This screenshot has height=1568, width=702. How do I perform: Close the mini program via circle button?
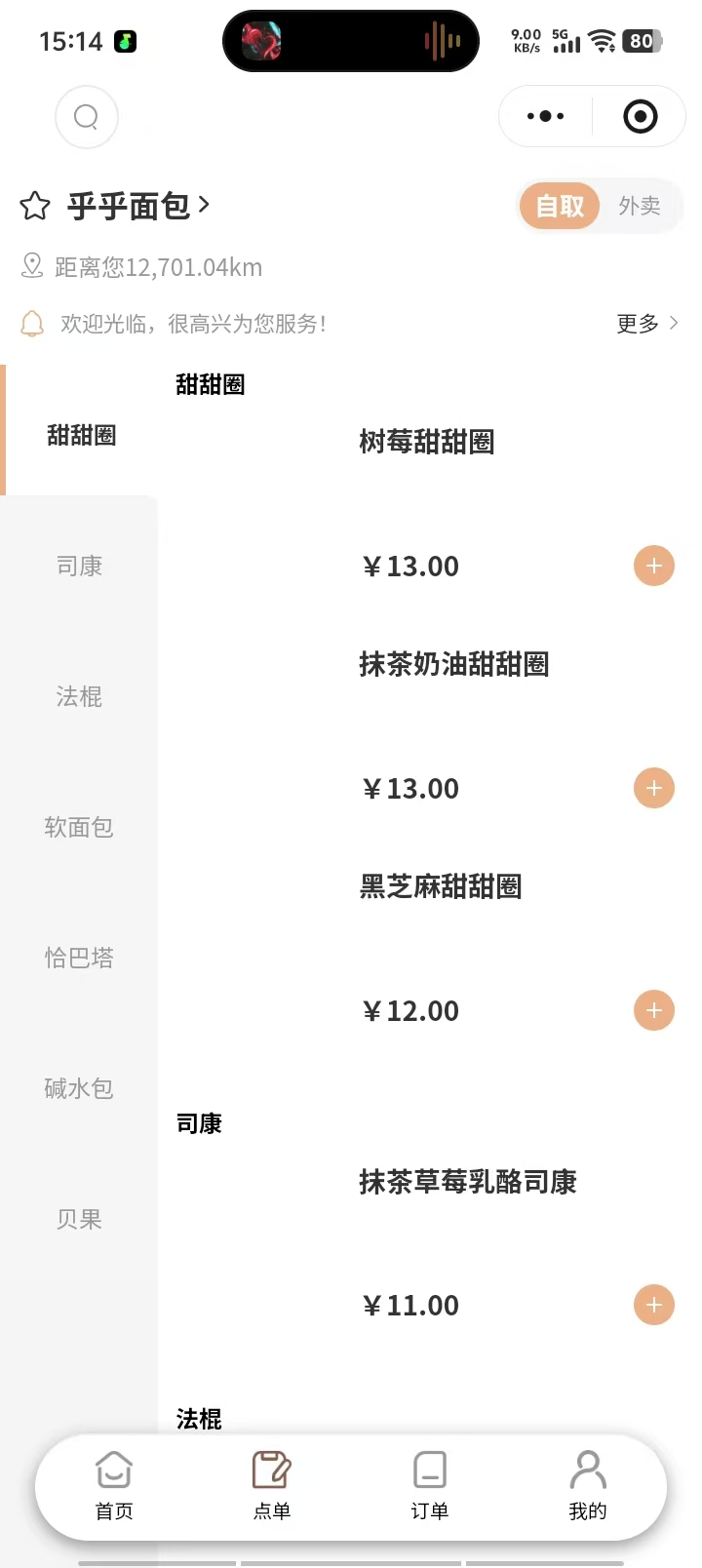click(640, 117)
